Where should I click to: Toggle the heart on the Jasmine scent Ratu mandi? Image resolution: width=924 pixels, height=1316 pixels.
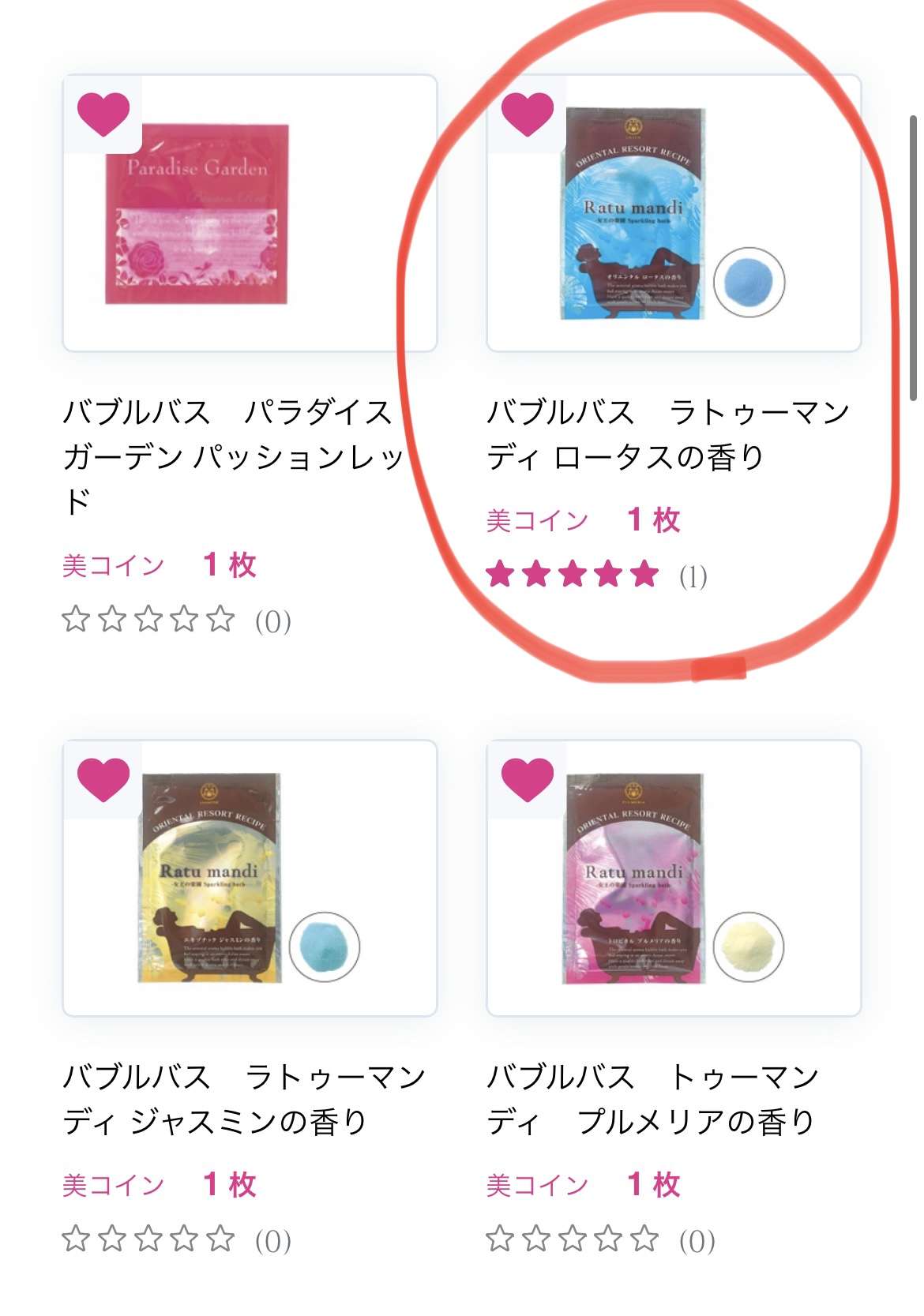click(103, 779)
